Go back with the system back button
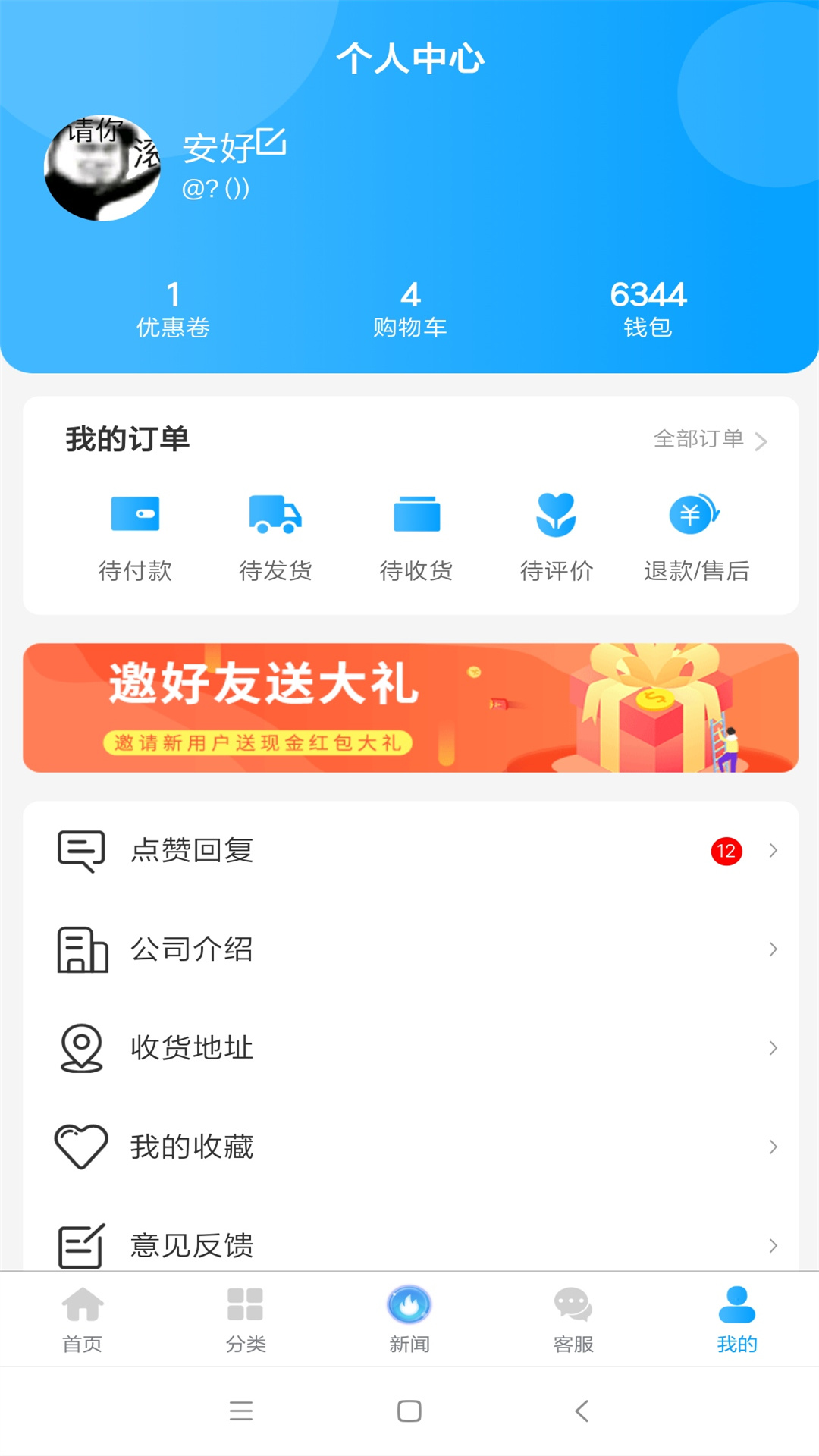 (582, 1410)
